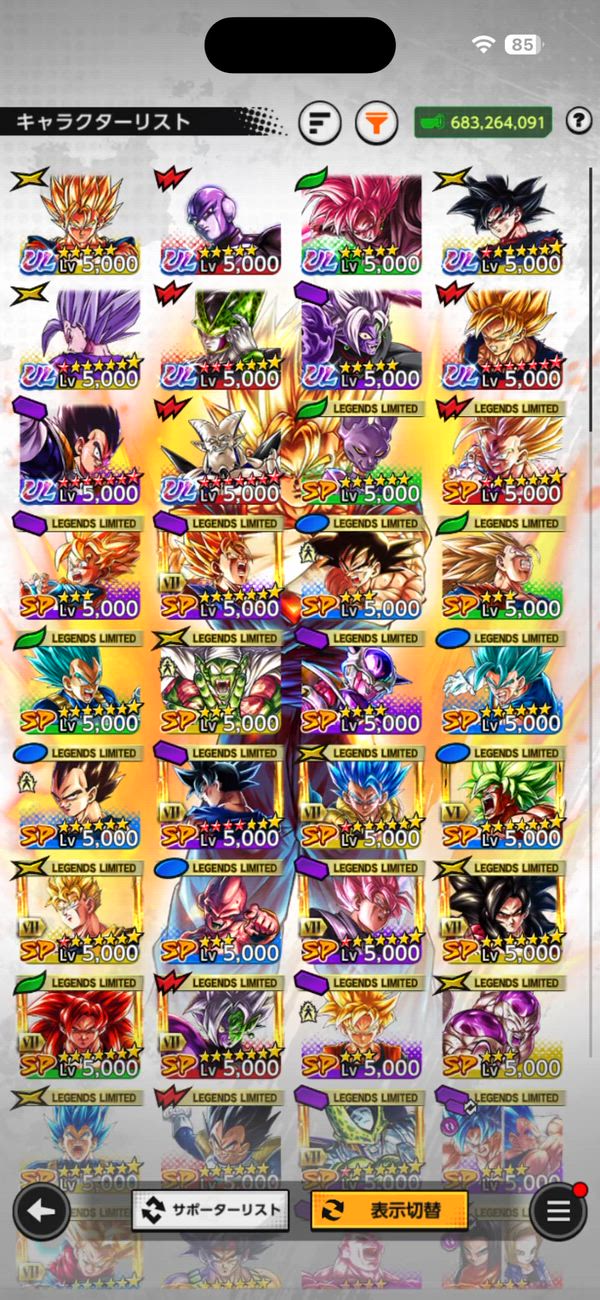Open the blue-haired Gogeta SP card

click(362, 800)
